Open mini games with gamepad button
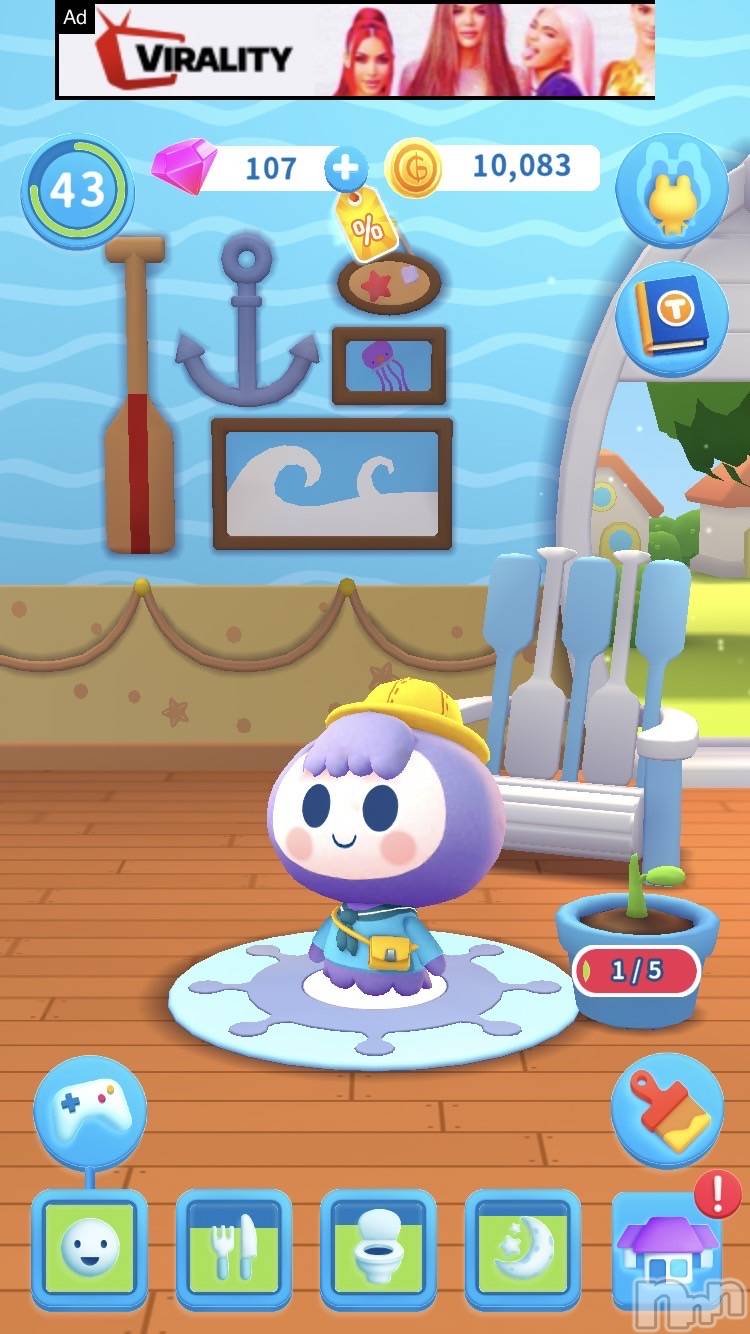The height and width of the screenshot is (1334, 750). tap(90, 1110)
